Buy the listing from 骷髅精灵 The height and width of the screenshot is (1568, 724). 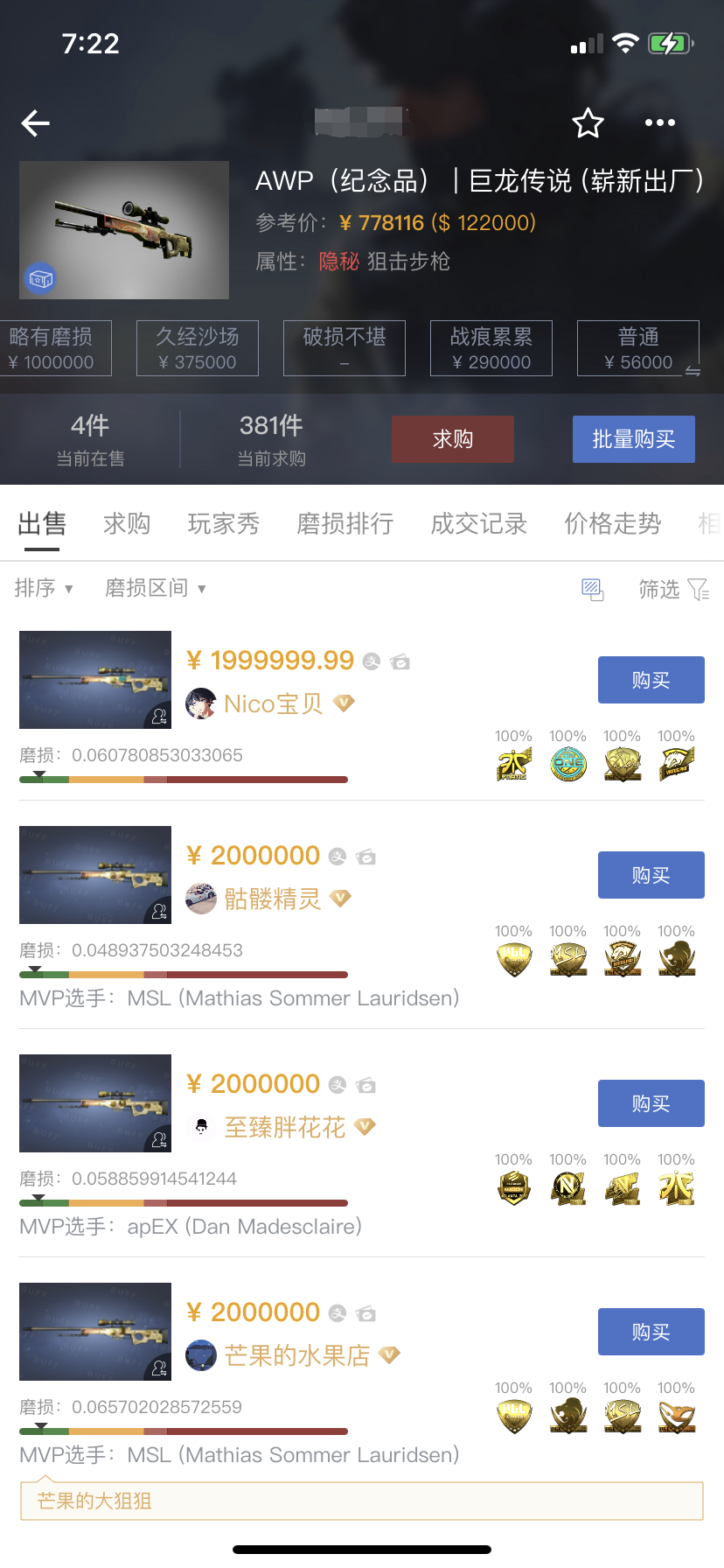651,875
